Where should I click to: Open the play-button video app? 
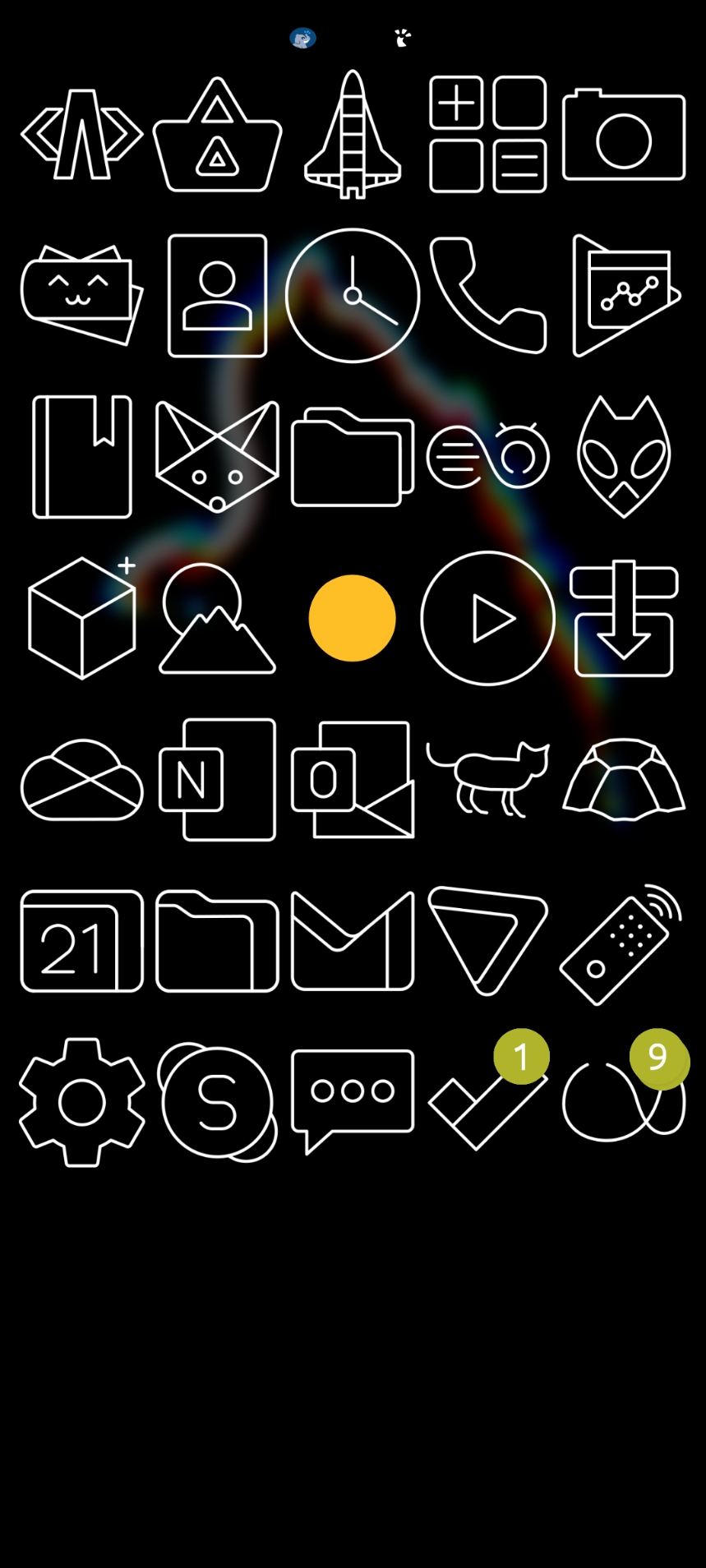click(x=488, y=618)
